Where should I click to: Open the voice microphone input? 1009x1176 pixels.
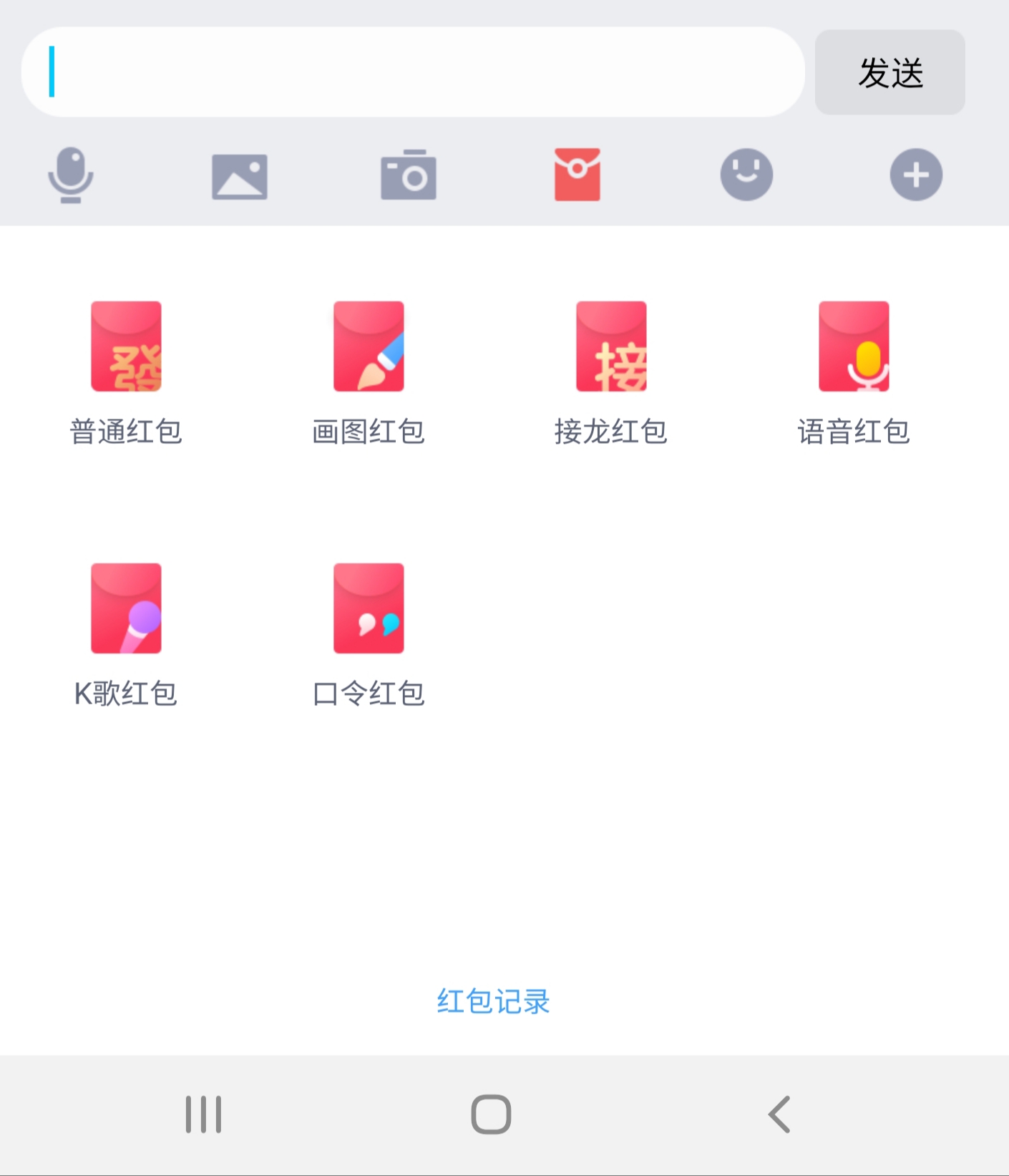pos(70,175)
